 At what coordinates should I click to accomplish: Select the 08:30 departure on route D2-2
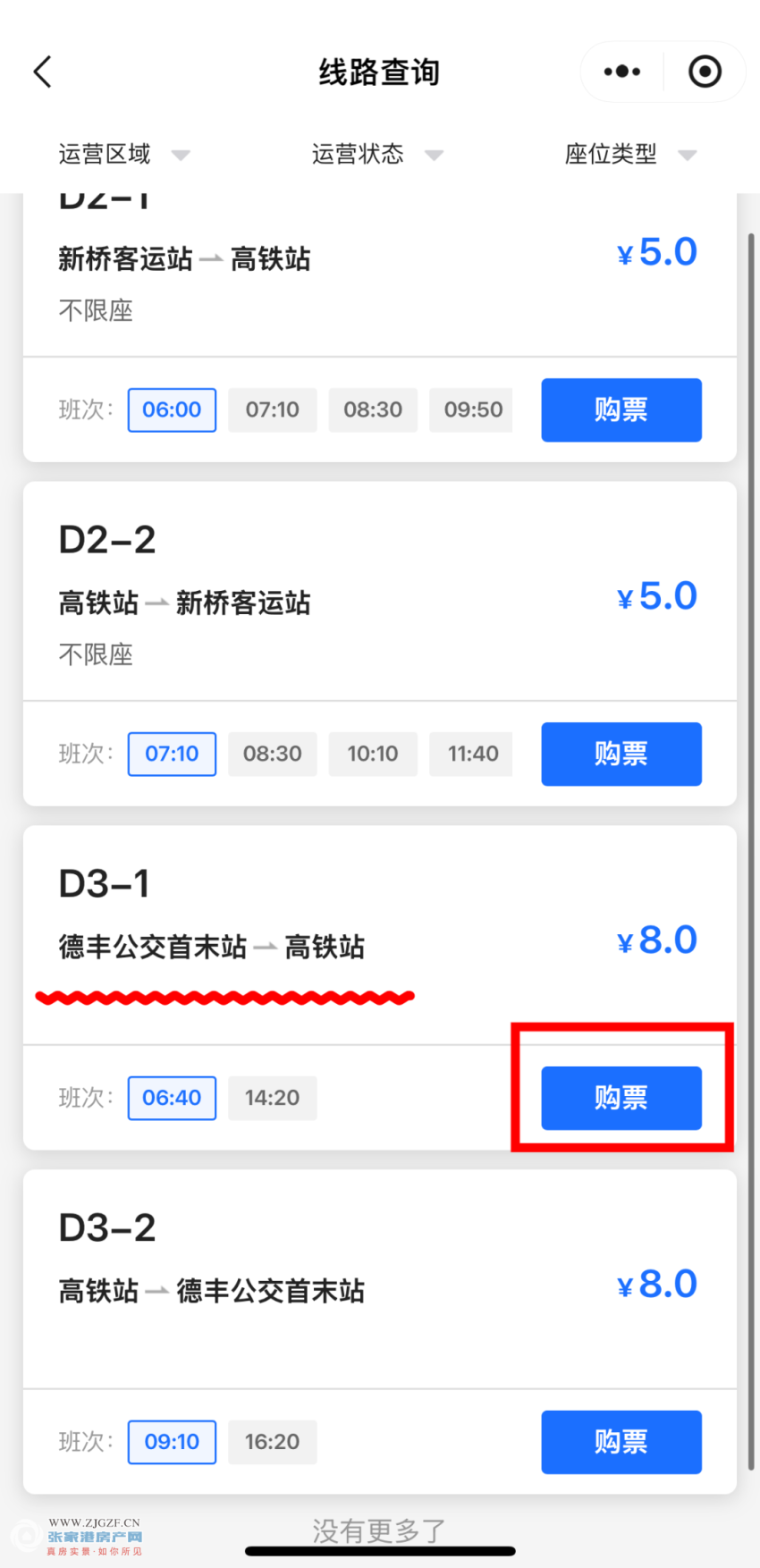point(273,754)
